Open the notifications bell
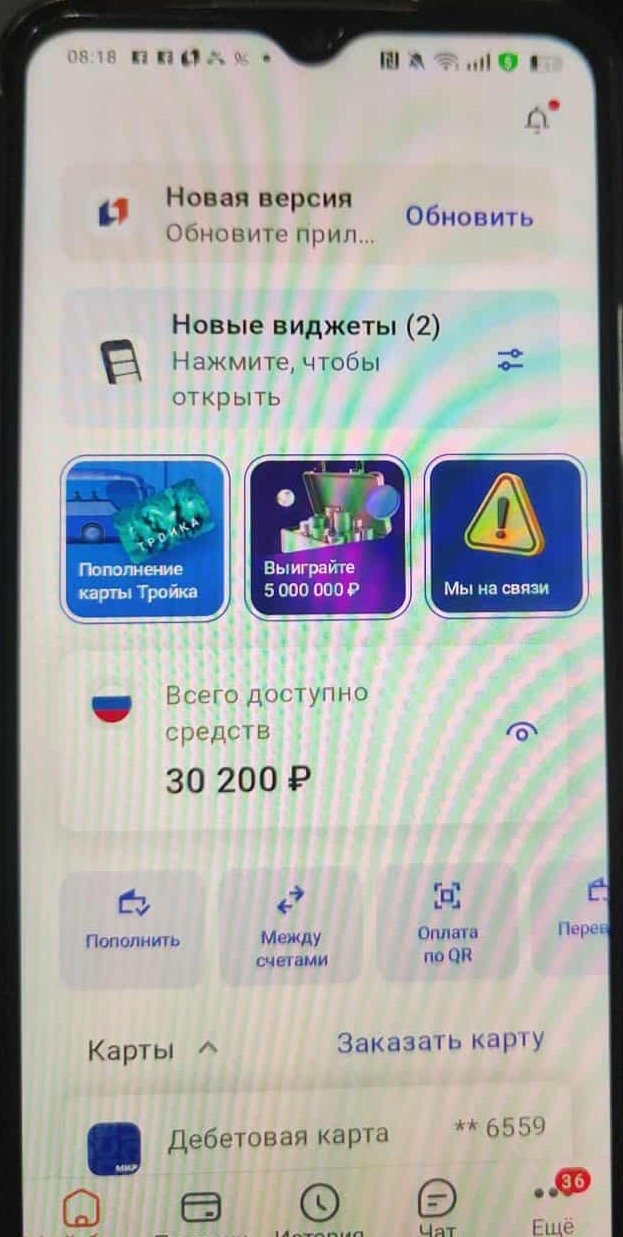The image size is (623, 1237). pyautogui.click(x=538, y=119)
